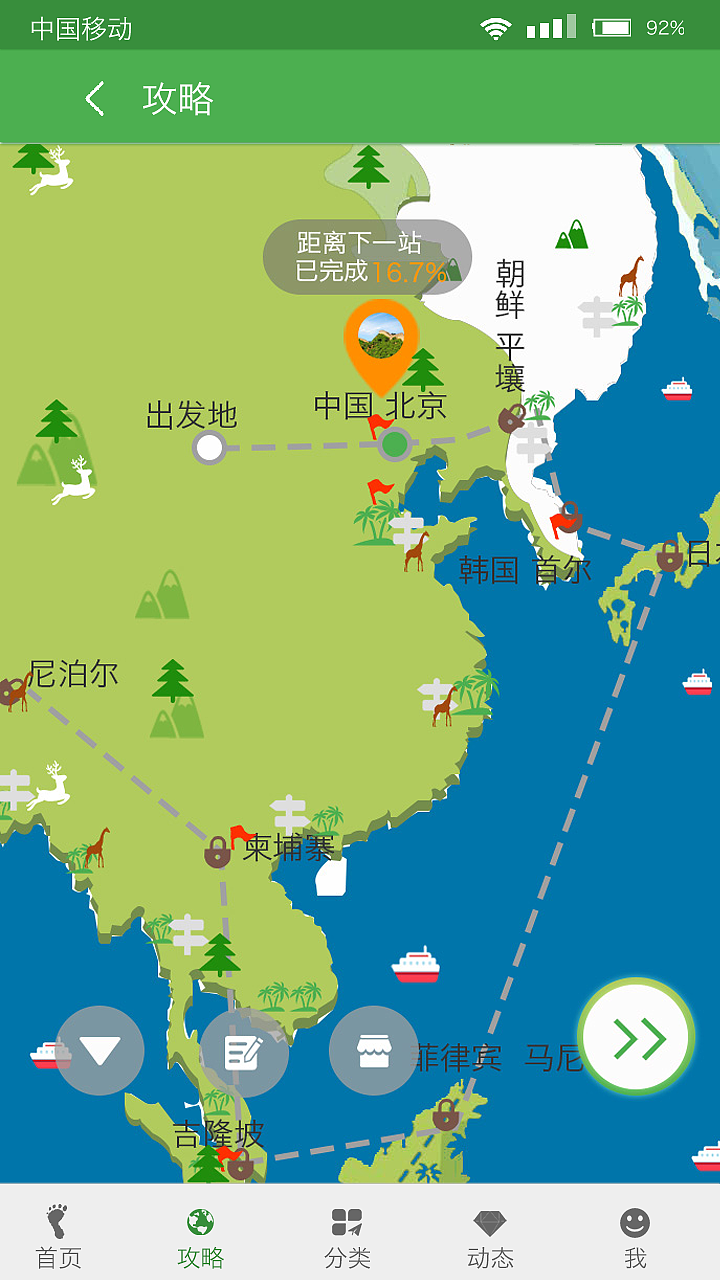Open the shop round button

(373, 1051)
